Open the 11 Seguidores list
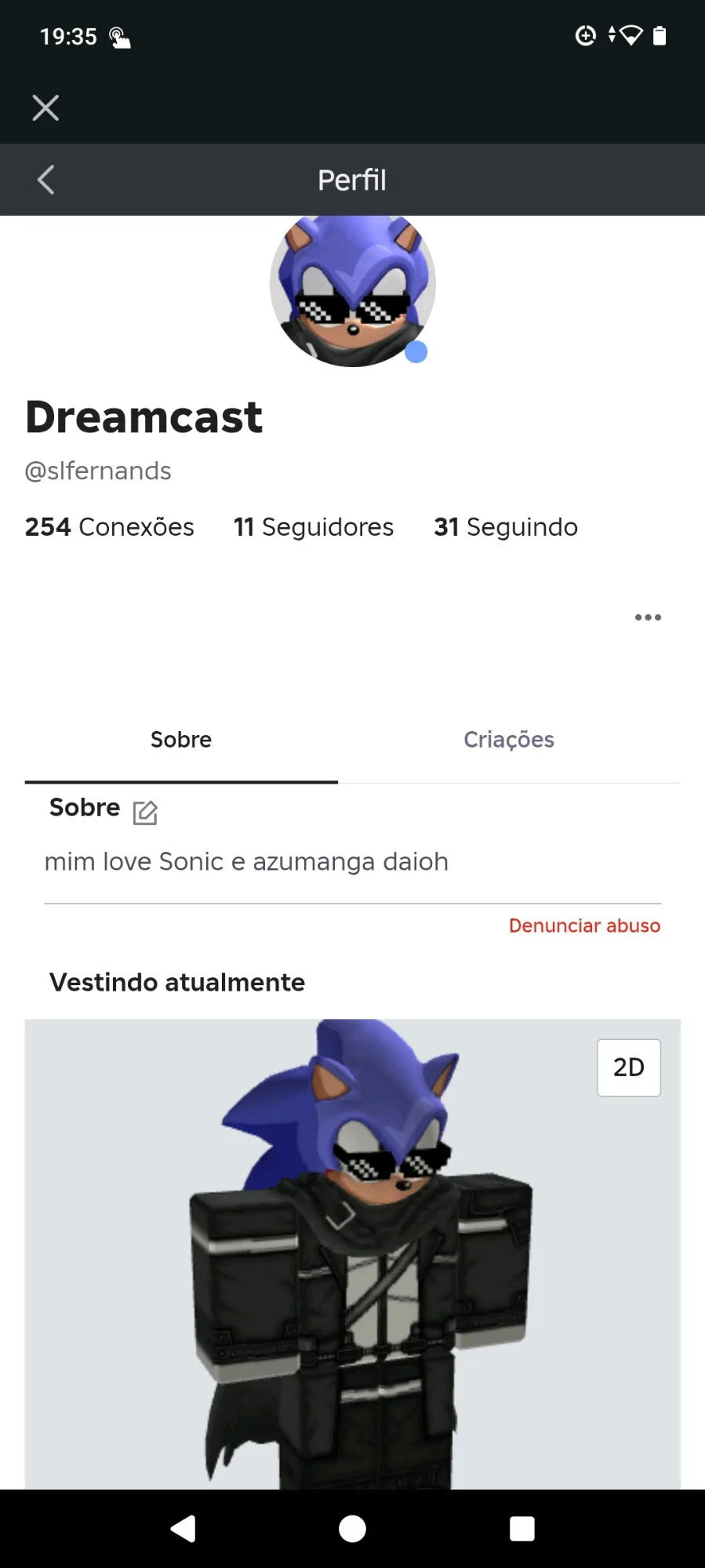705x1568 pixels. click(x=314, y=527)
